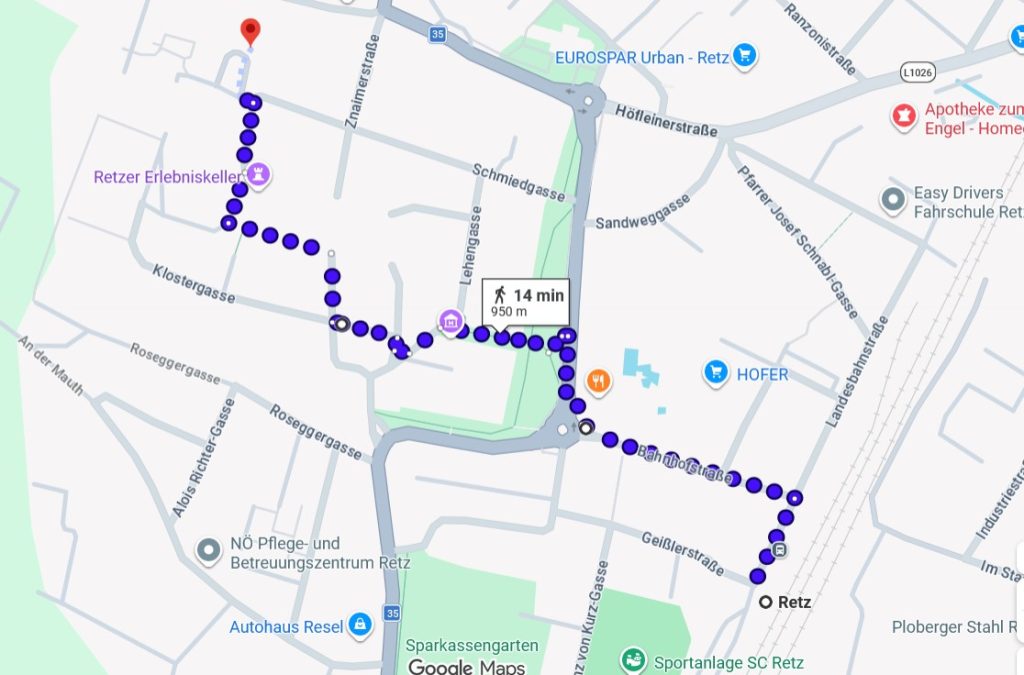
Task: Tap the purple museum marker on the route
Action: pos(450,322)
